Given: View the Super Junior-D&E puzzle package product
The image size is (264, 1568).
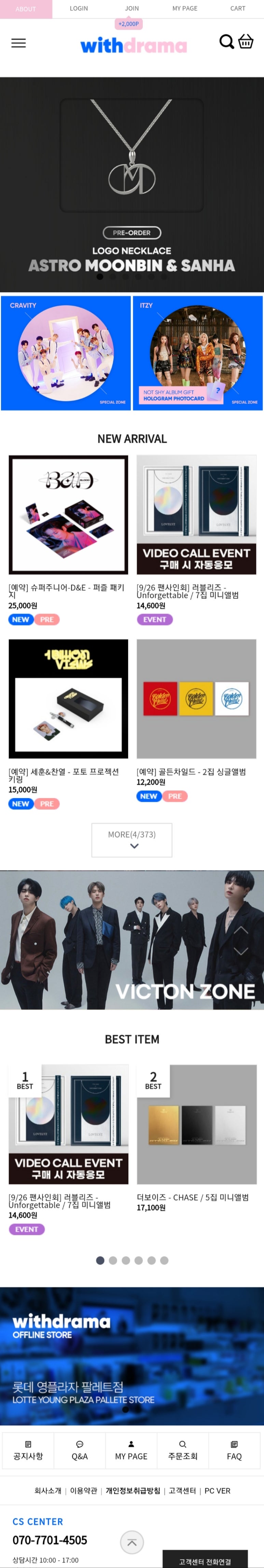Looking at the screenshot, I should point(68,515).
